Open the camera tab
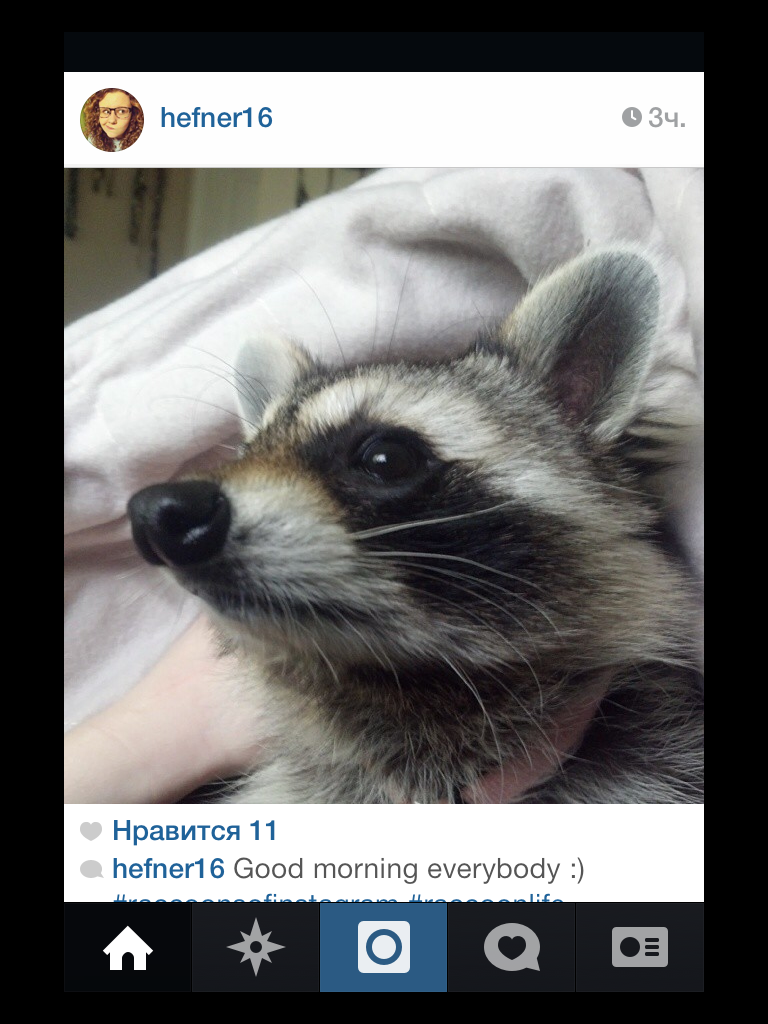Screen dimensions: 768x1024 click(384, 948)
